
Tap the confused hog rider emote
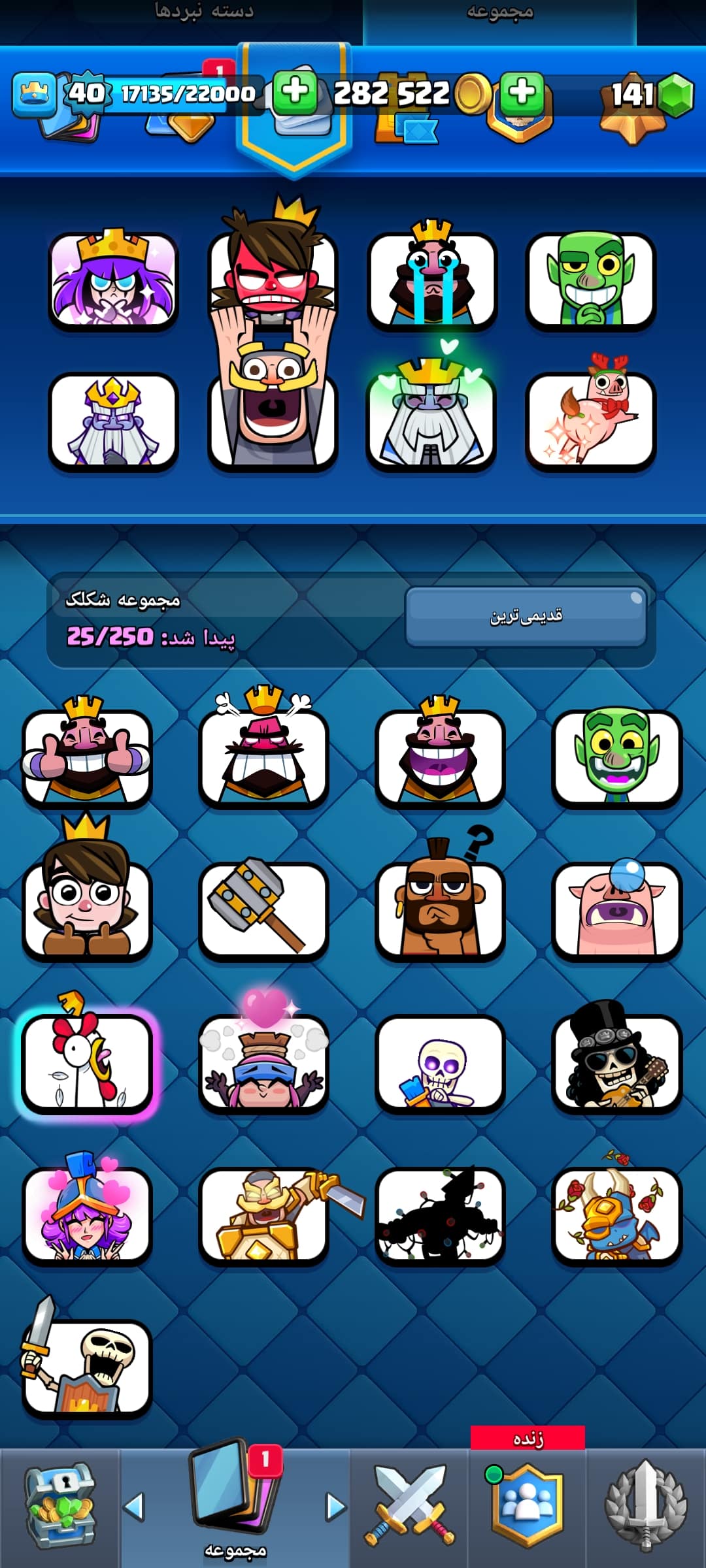point(440,908)
